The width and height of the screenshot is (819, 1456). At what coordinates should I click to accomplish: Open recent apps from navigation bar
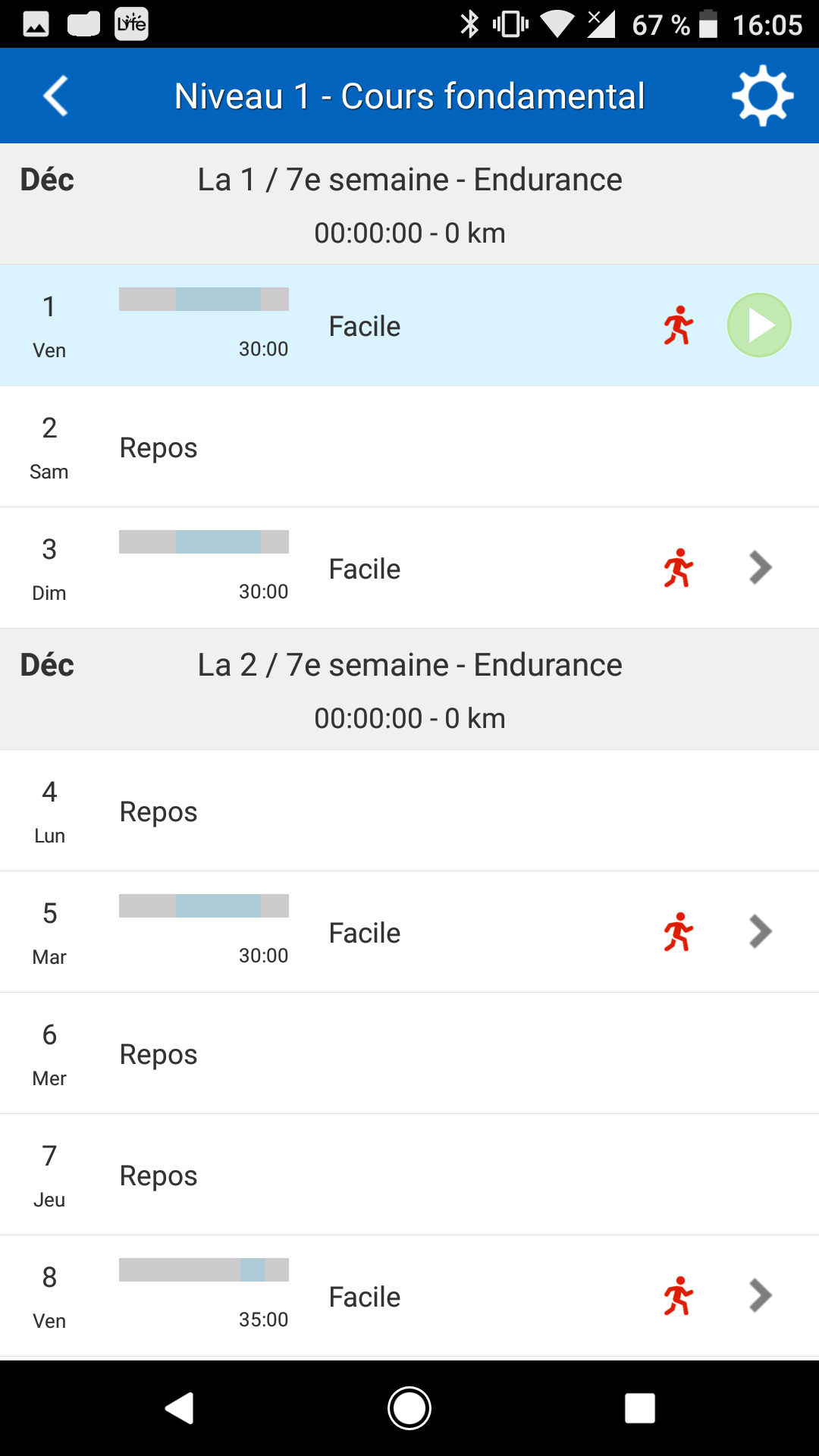point(639,1408)
